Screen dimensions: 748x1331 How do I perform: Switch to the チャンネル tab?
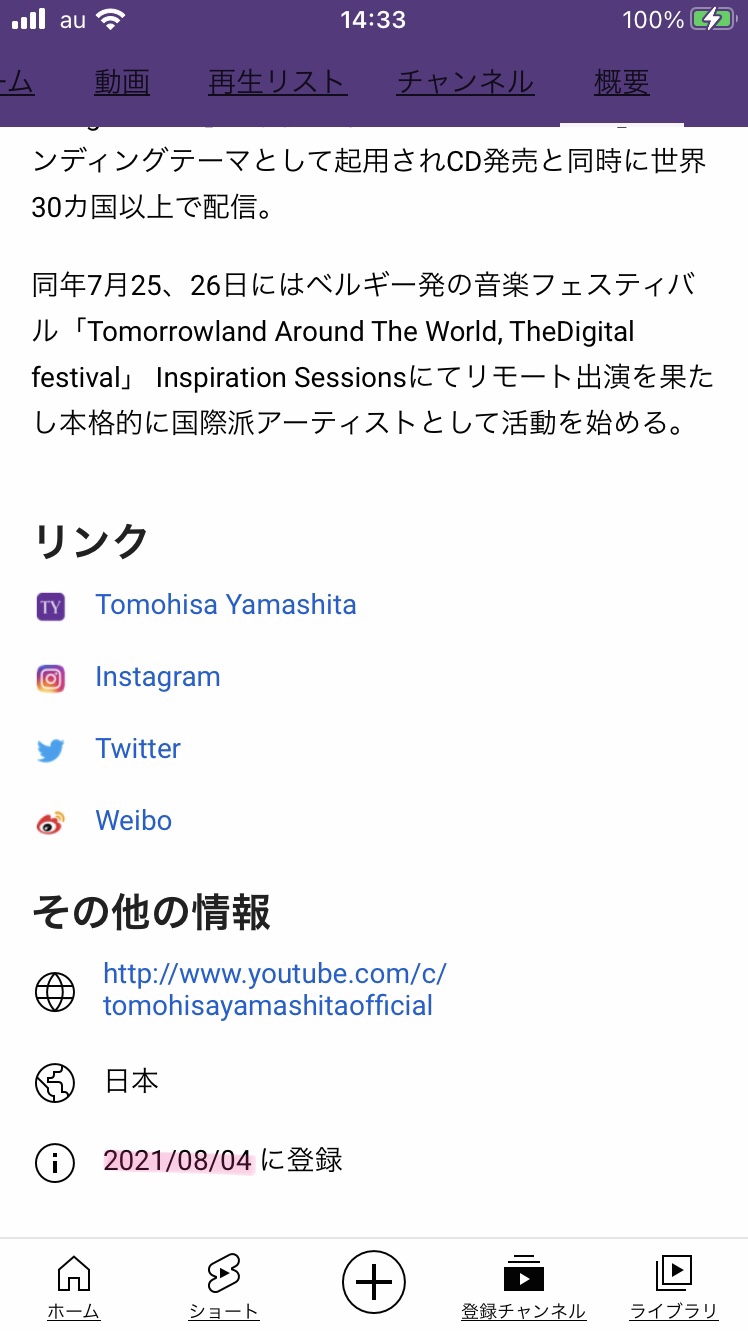465,82
